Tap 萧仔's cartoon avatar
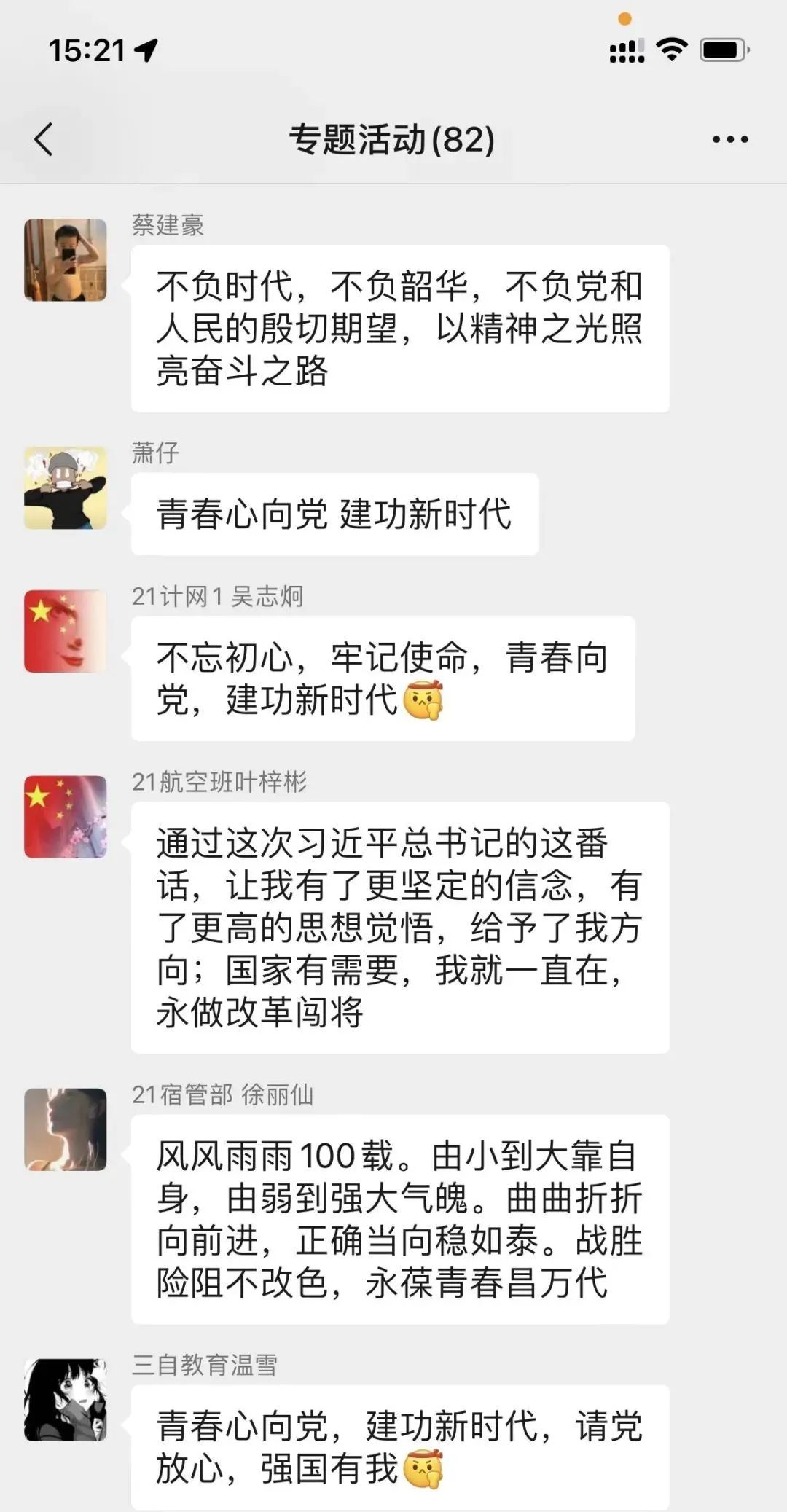The image size is (787, 1512). [x=66, y=487]
